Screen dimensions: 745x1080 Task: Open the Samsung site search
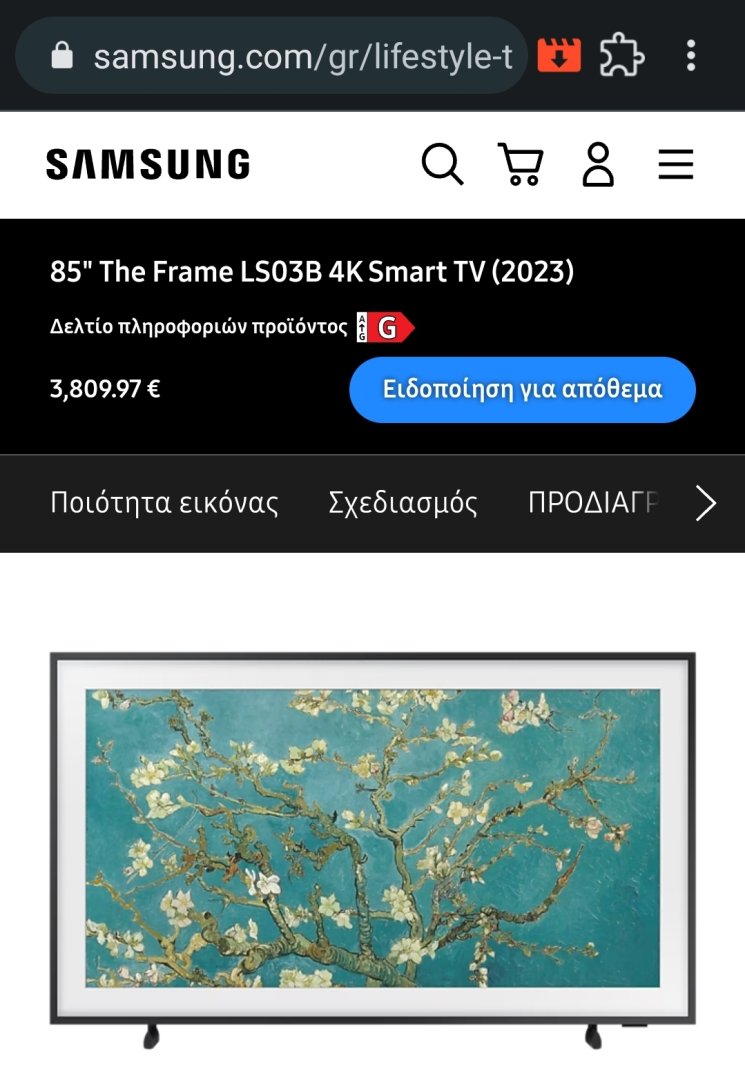pyautogui.click(x=442, y=164)
